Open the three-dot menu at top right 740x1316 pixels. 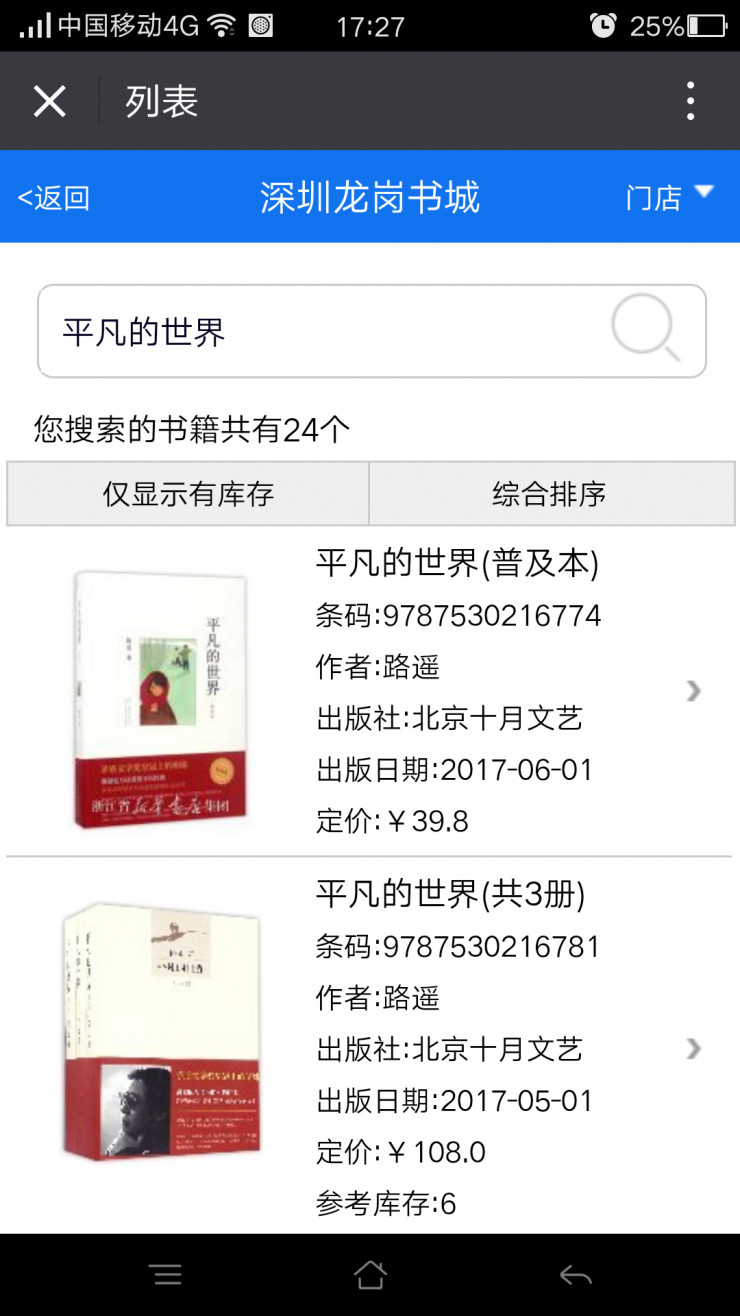690,100
